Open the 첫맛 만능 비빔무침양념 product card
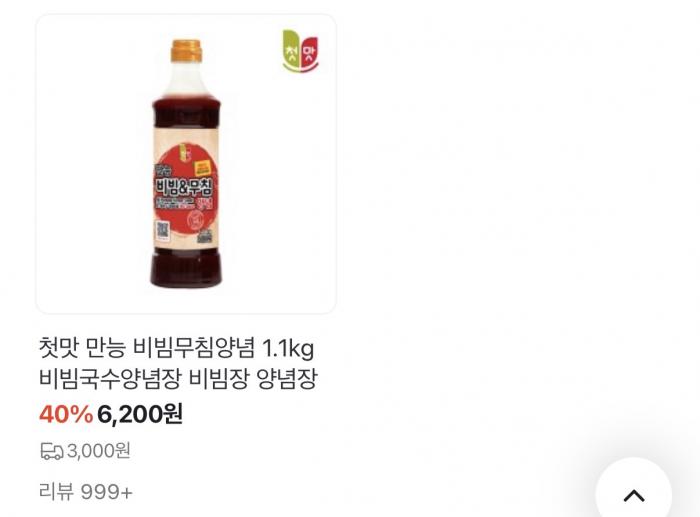The image size is (700, 517). pos(186,165)
